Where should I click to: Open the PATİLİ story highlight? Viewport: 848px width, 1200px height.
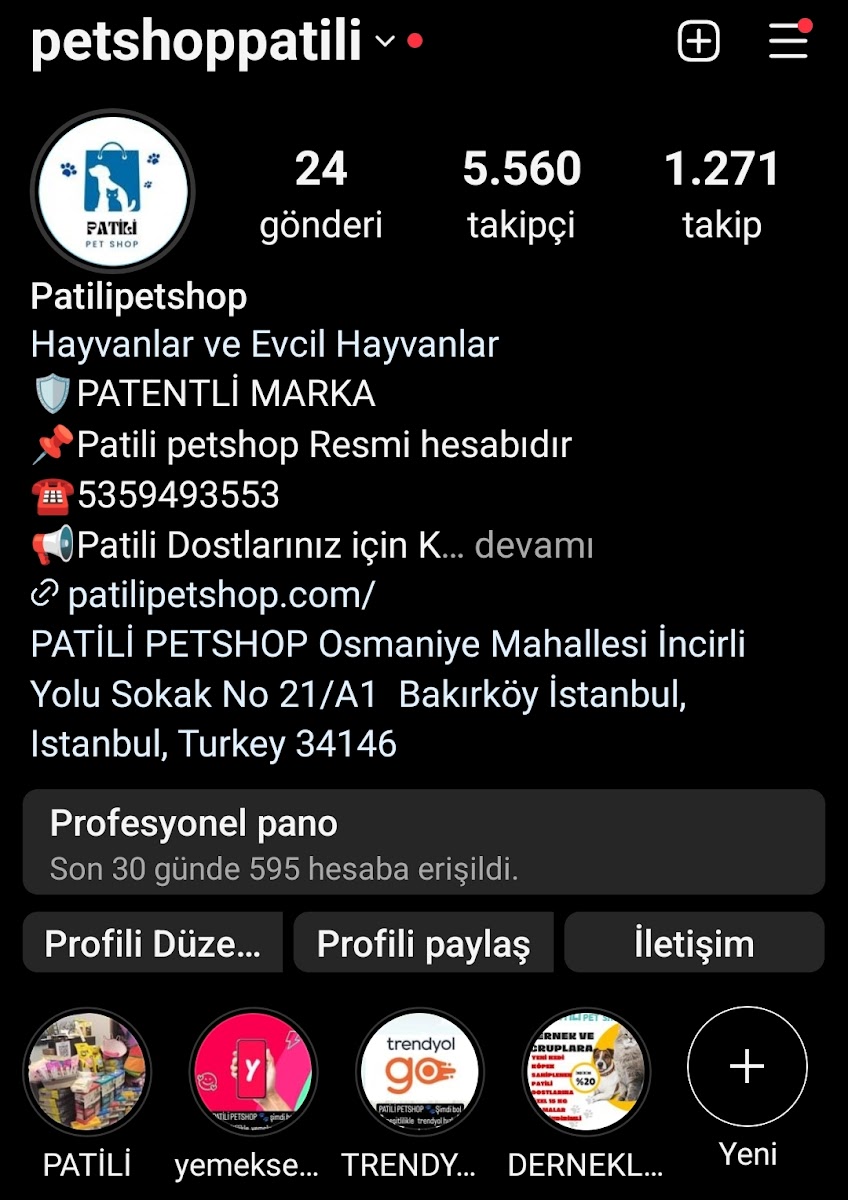pyautogui.click(x=87, y=1070)
